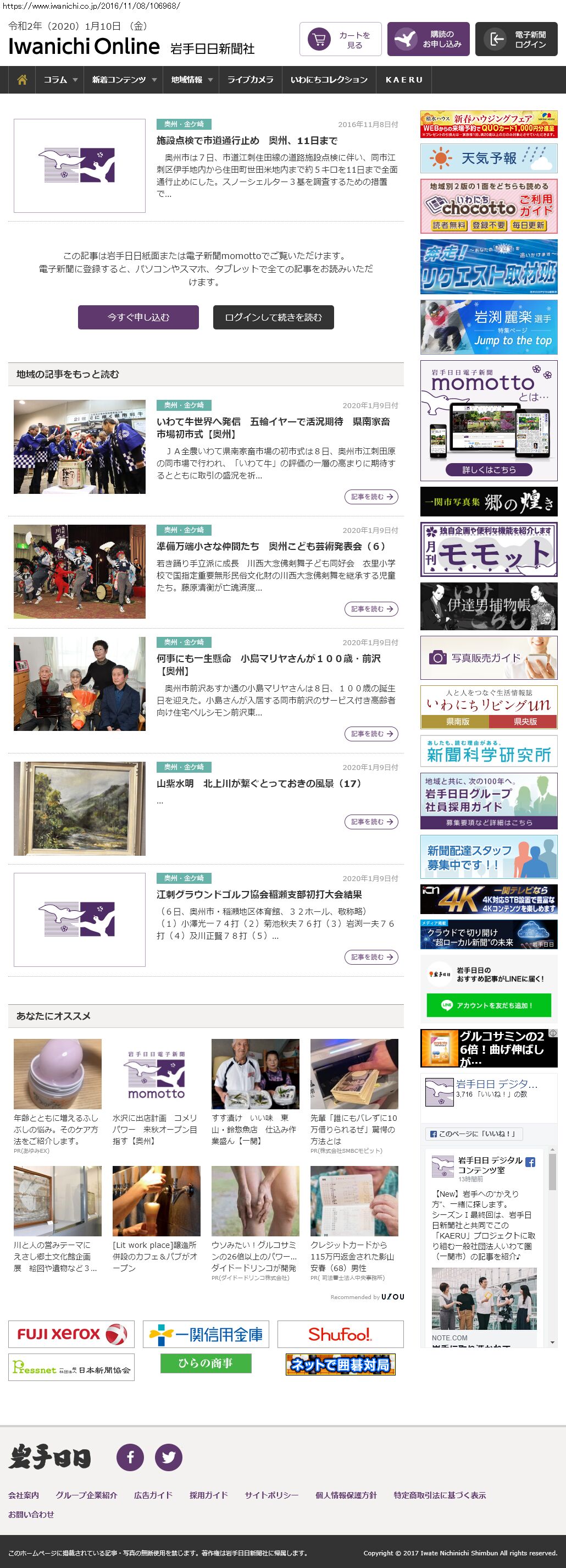
Task: Go to home via house icon
Action: coord(22,80)
